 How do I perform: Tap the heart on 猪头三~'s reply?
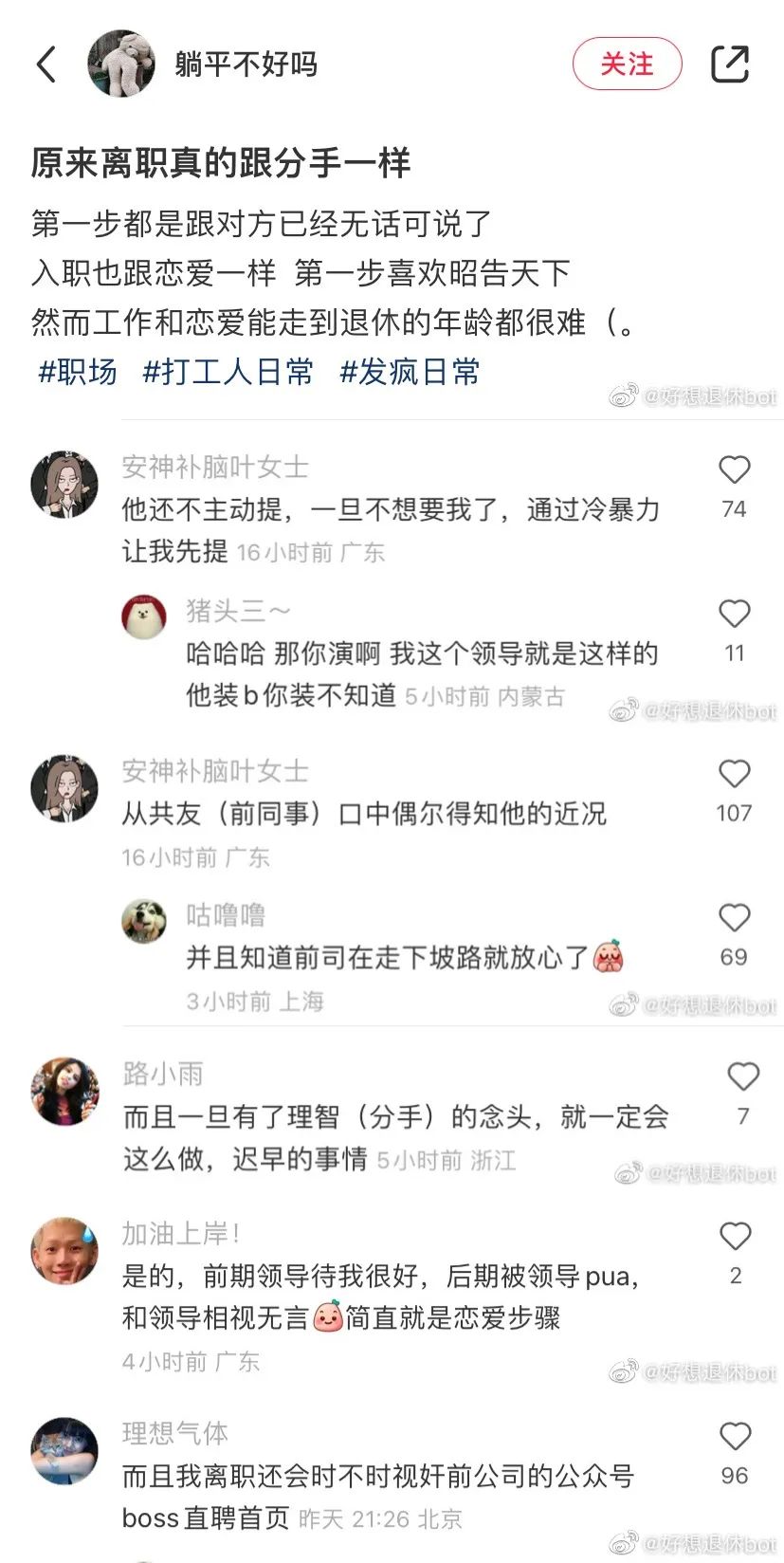tap(735, 614)
